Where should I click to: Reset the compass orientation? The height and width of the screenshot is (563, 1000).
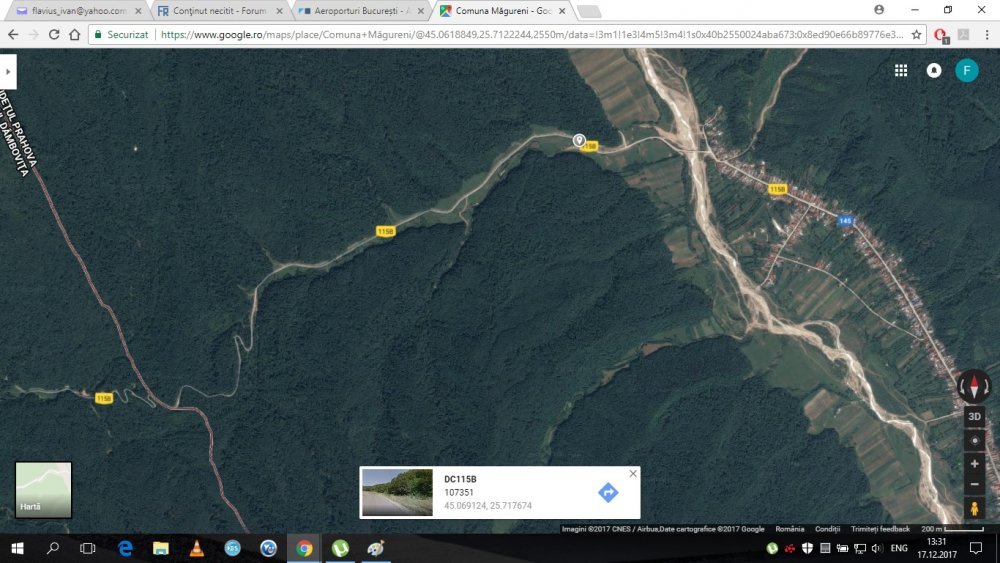(x=974, y=386)
